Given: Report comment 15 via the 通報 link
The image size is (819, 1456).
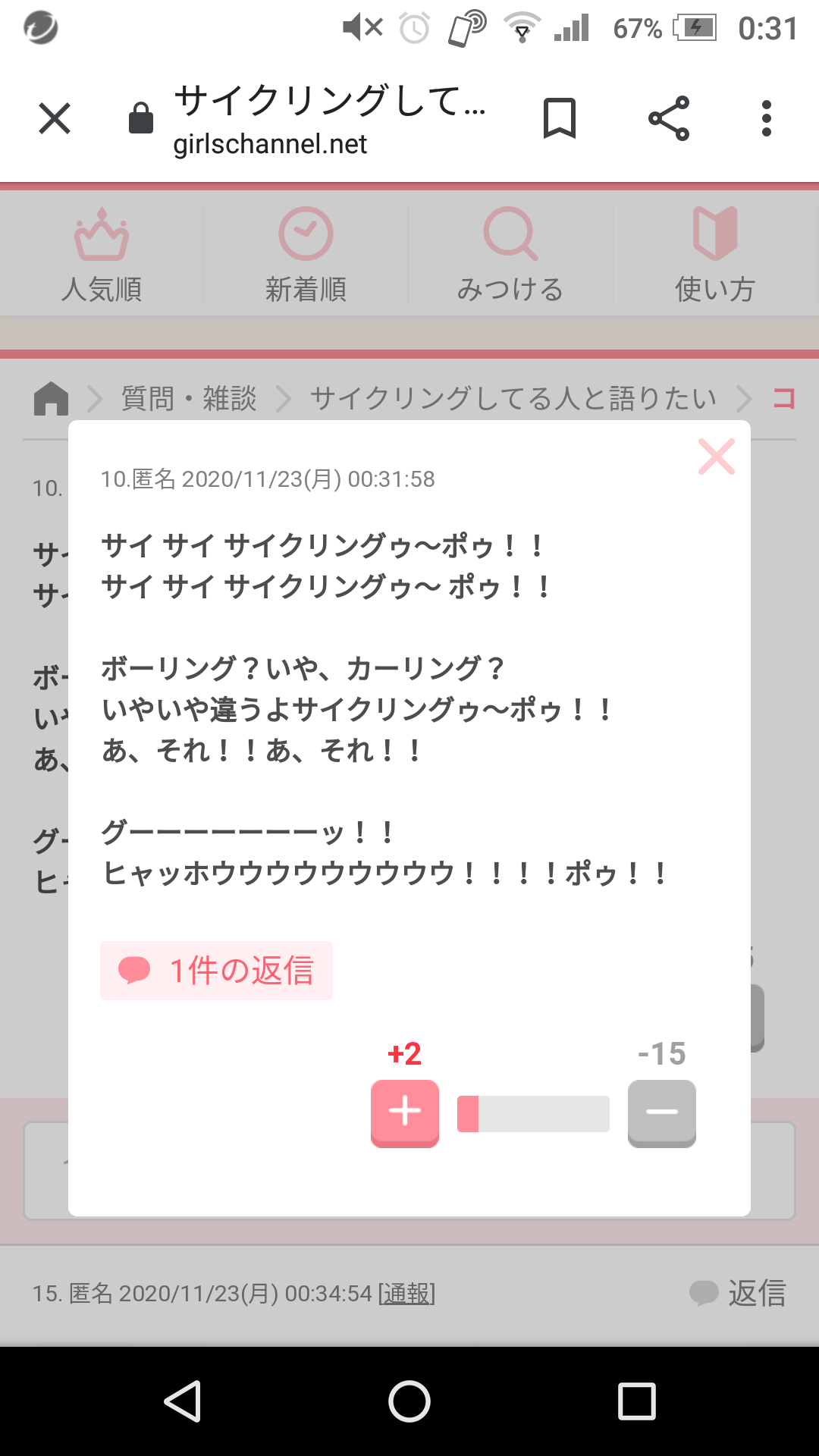Looking at the screenshot, I should point(406,1291).
